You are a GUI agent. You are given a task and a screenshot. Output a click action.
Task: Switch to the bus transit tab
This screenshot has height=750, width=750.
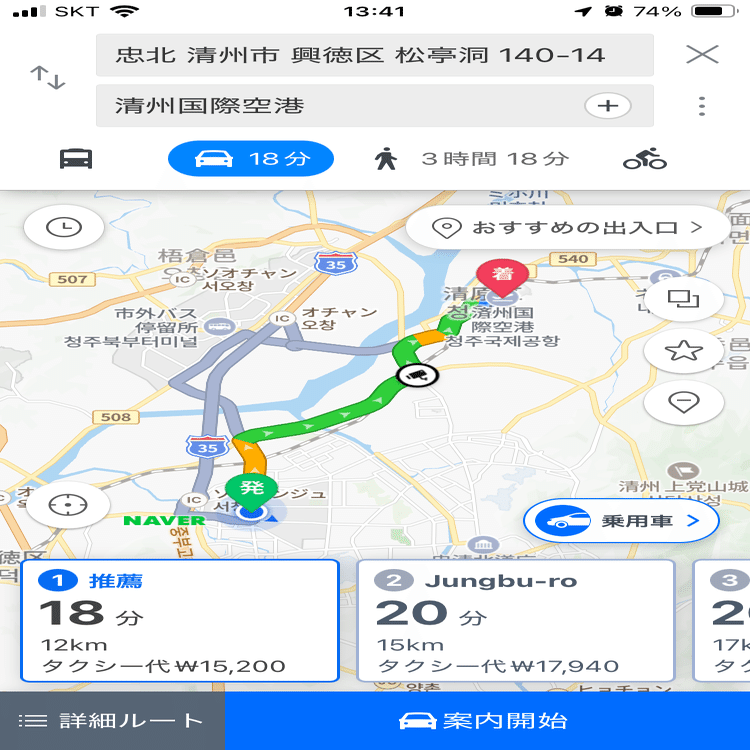(76, 159)
